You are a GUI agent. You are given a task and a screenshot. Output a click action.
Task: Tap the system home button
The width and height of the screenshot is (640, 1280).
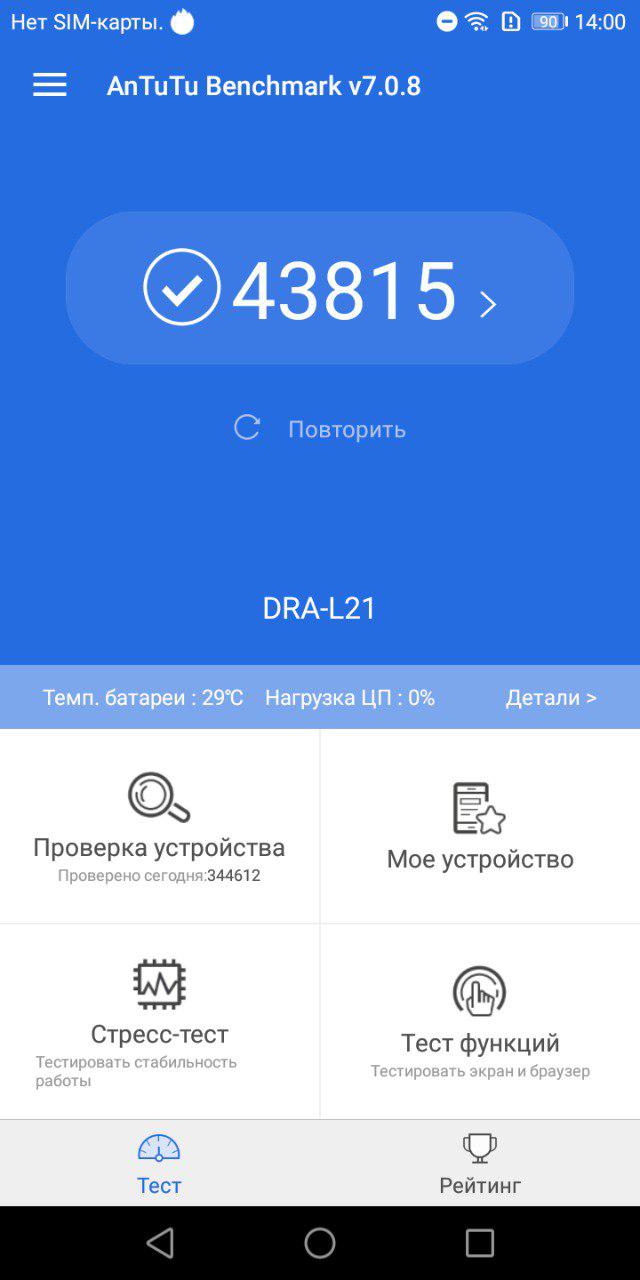tap(320, 1243)
